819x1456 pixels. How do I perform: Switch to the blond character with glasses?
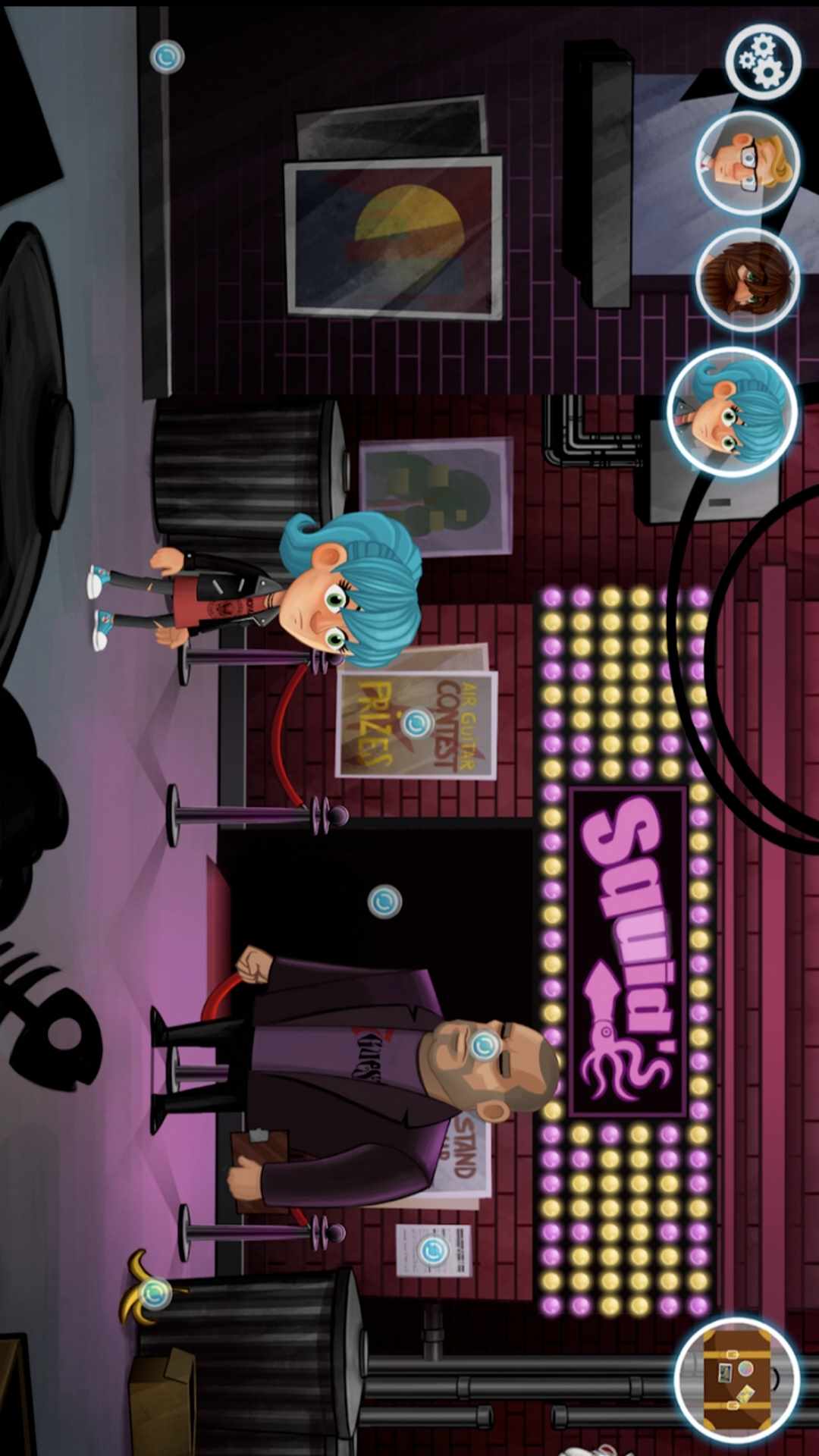pos(747,162)
